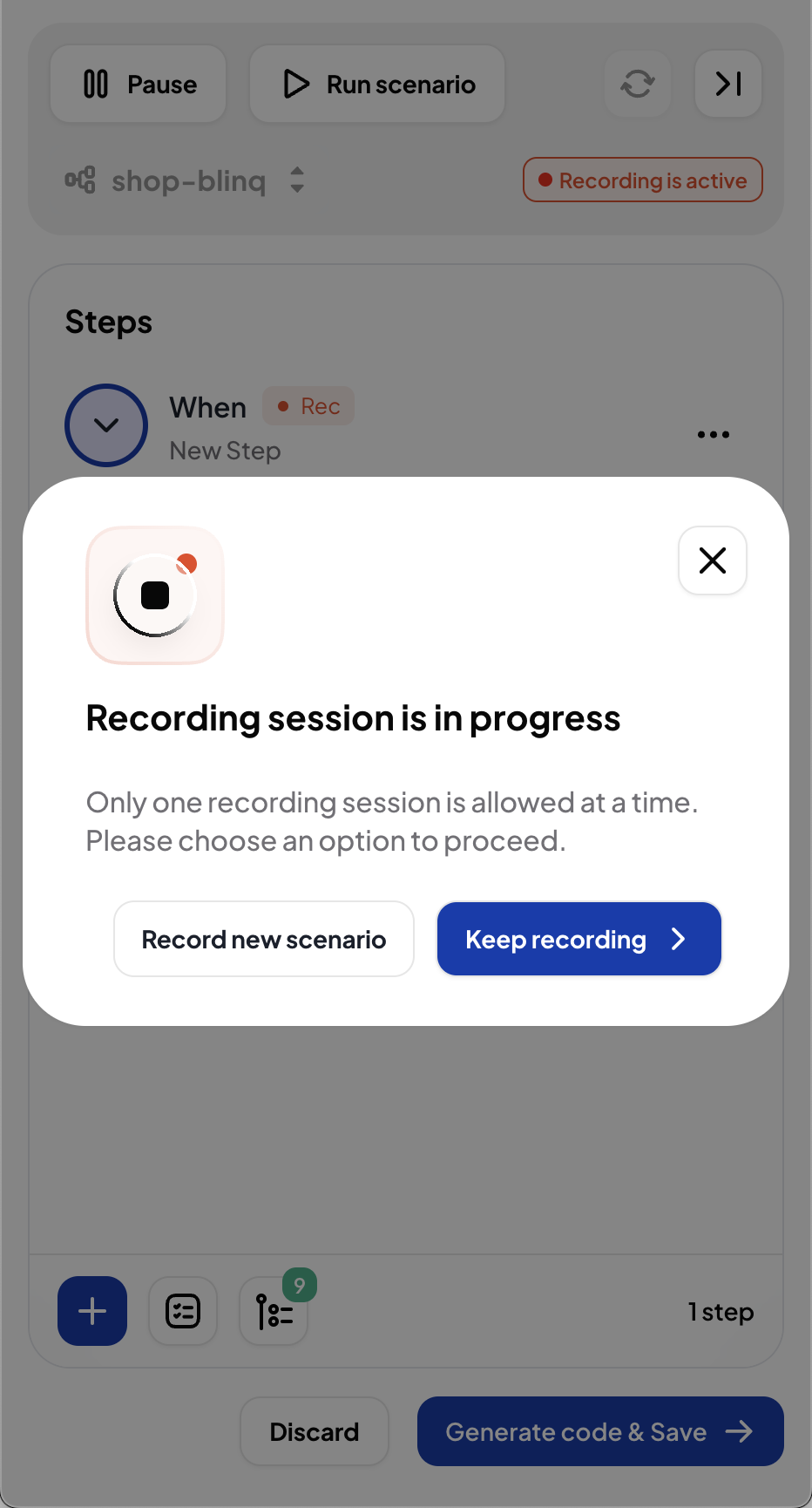
Task: Tap Run scenario
Action: (x=377, y=85)
